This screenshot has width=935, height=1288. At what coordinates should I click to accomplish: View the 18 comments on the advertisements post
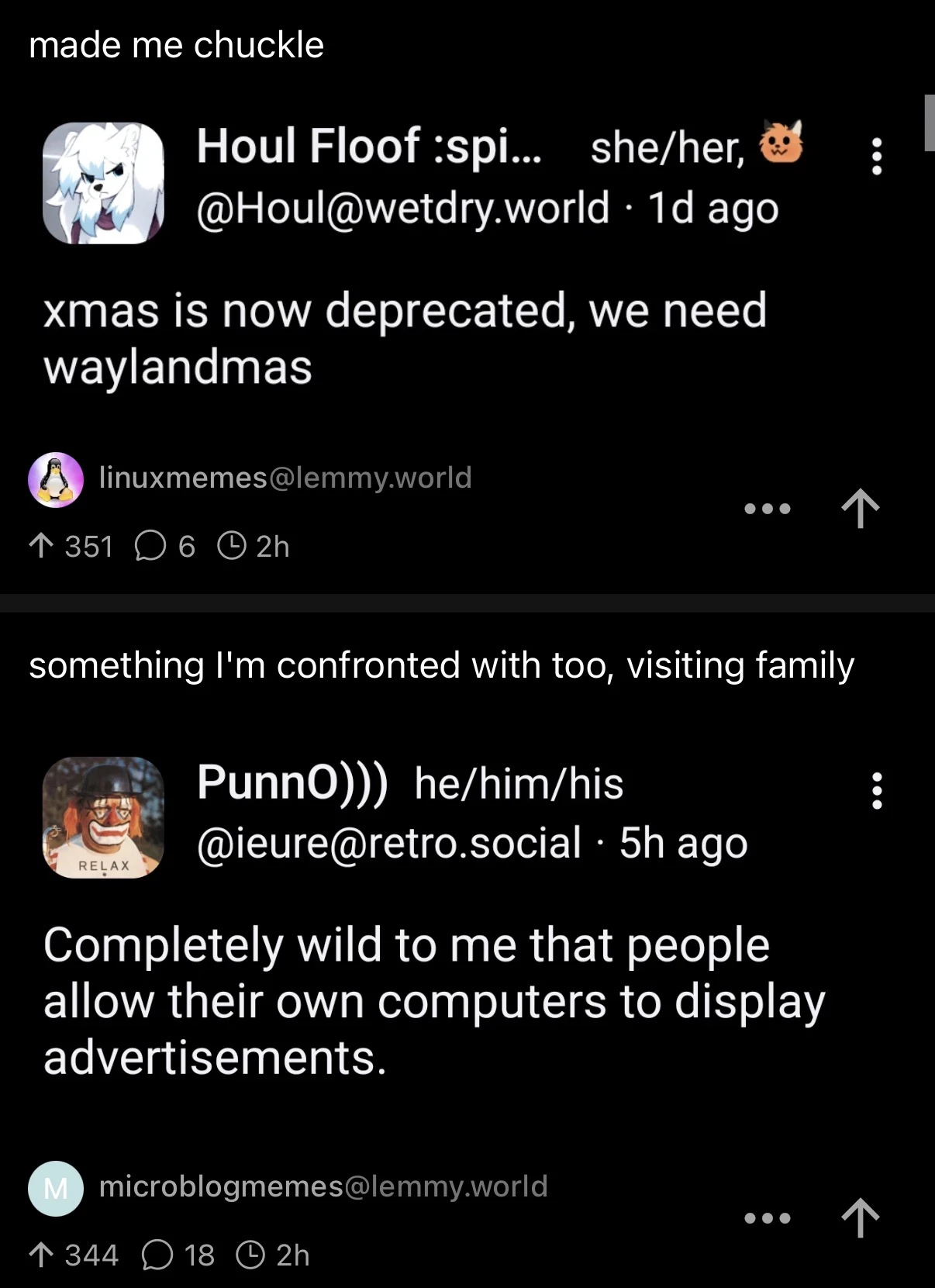tap(178, 1255)
